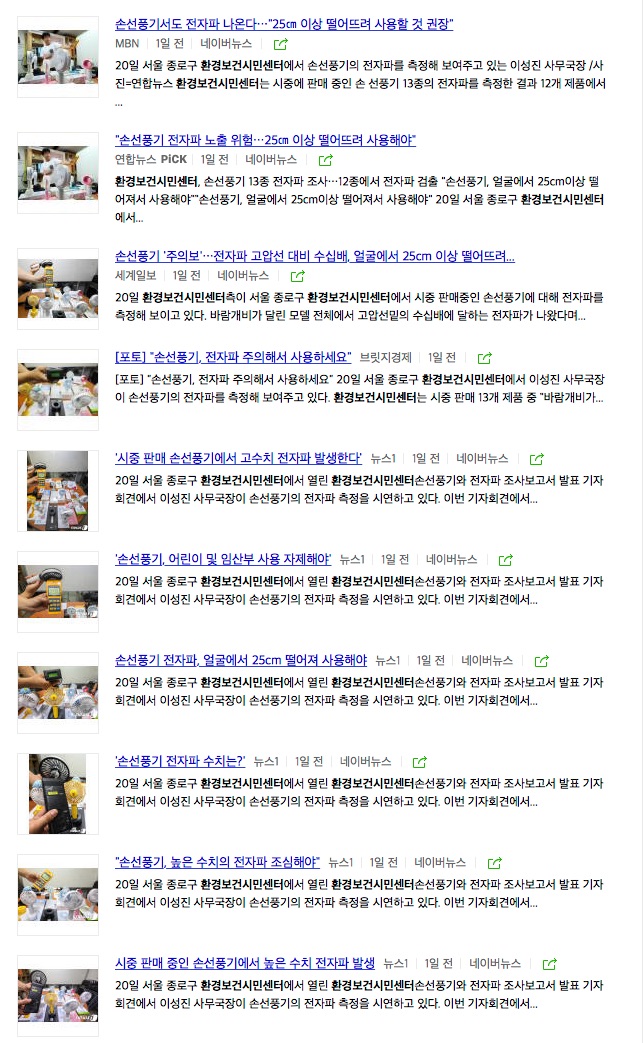
Task: Open thumbnail image of the MBN article
Action: 58,57
